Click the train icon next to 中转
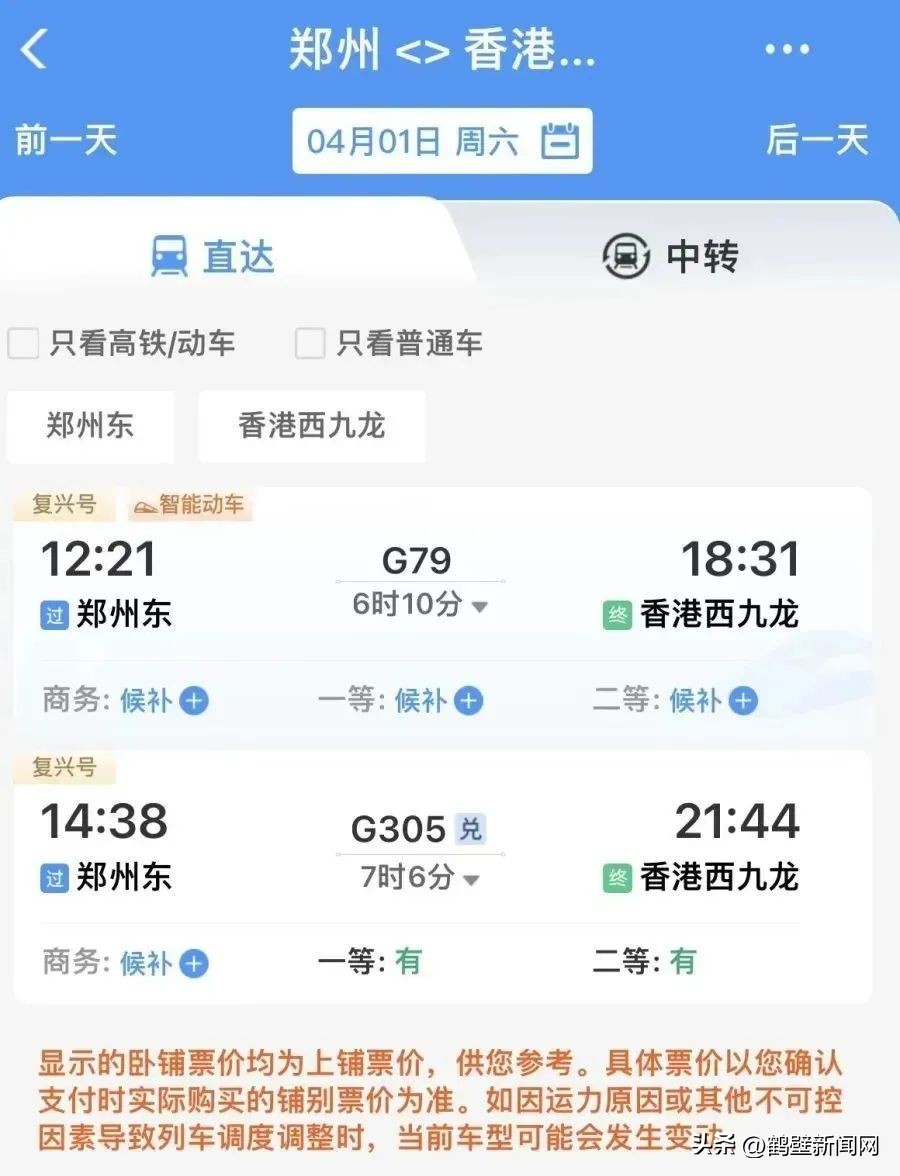 point(624,257)
